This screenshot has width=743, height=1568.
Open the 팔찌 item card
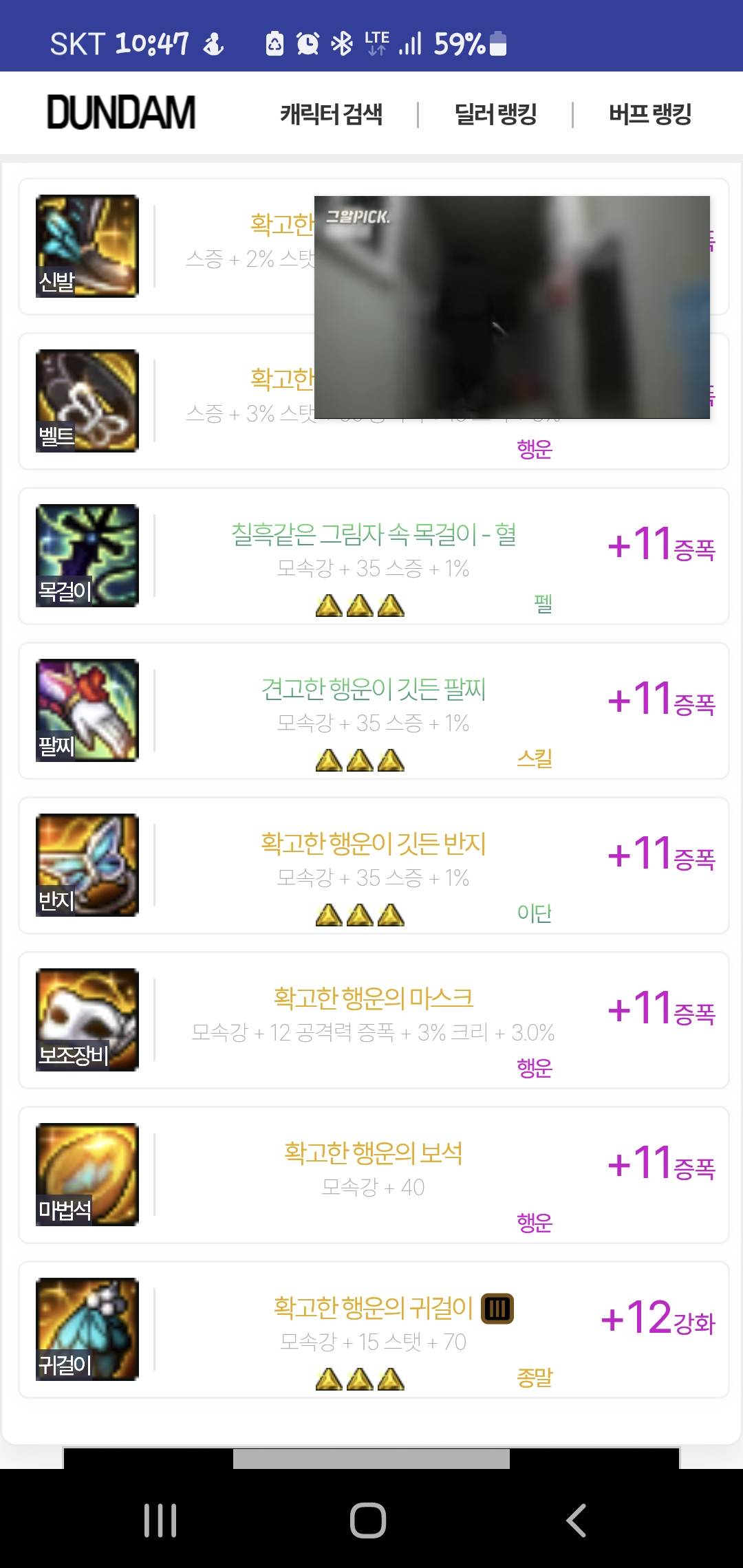tap(373, 710)
